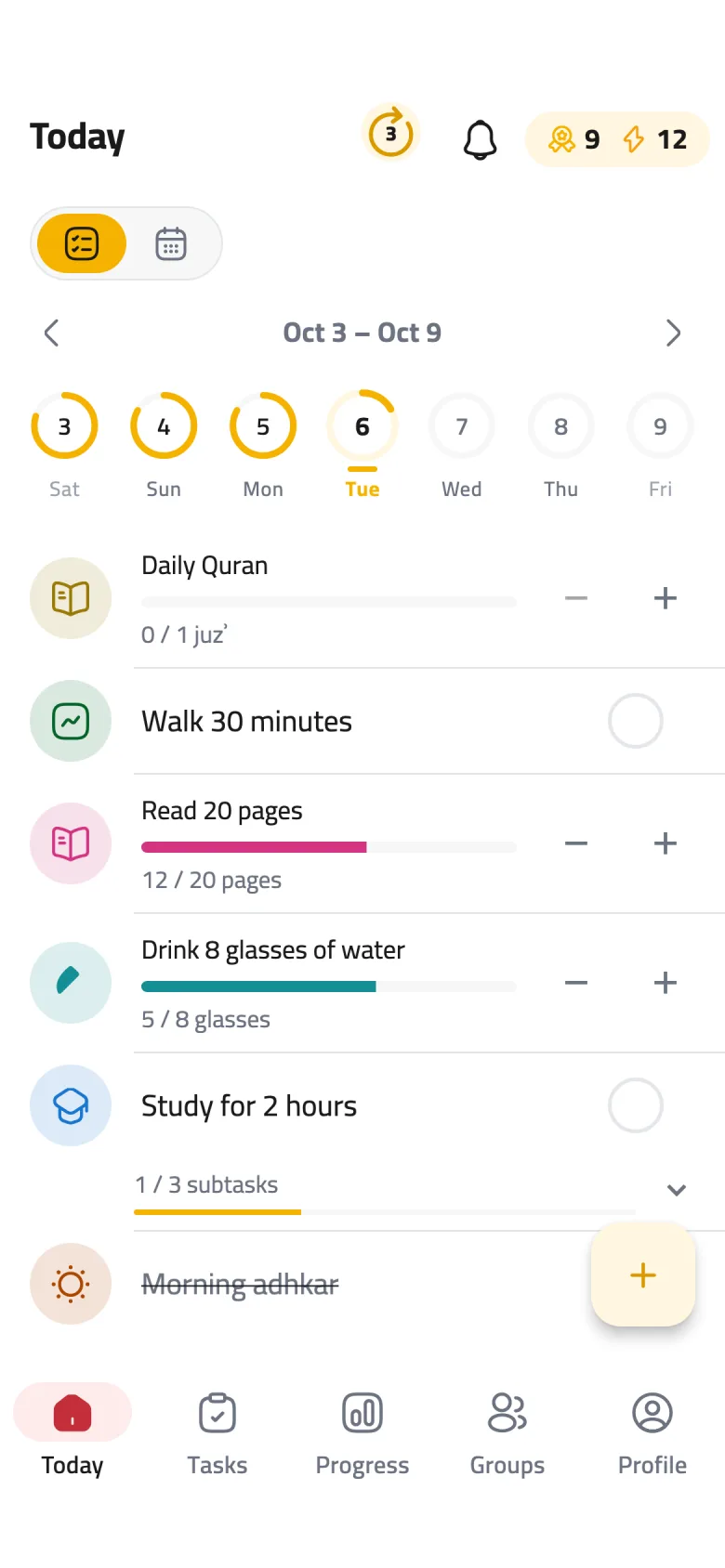
Task: Go to the previous week
Action: [x=52, y=333]
